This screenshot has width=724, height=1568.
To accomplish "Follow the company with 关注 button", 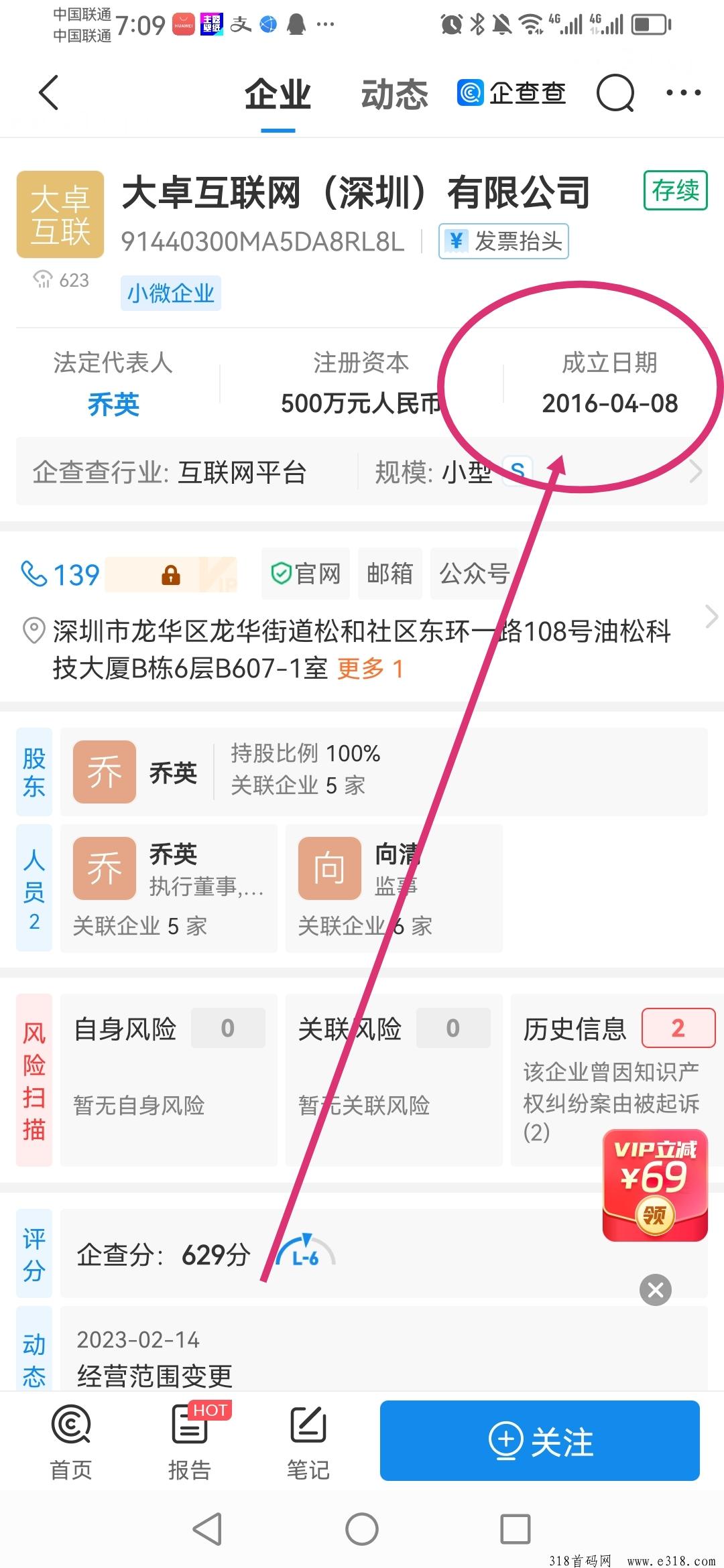I will (540, 1441).
